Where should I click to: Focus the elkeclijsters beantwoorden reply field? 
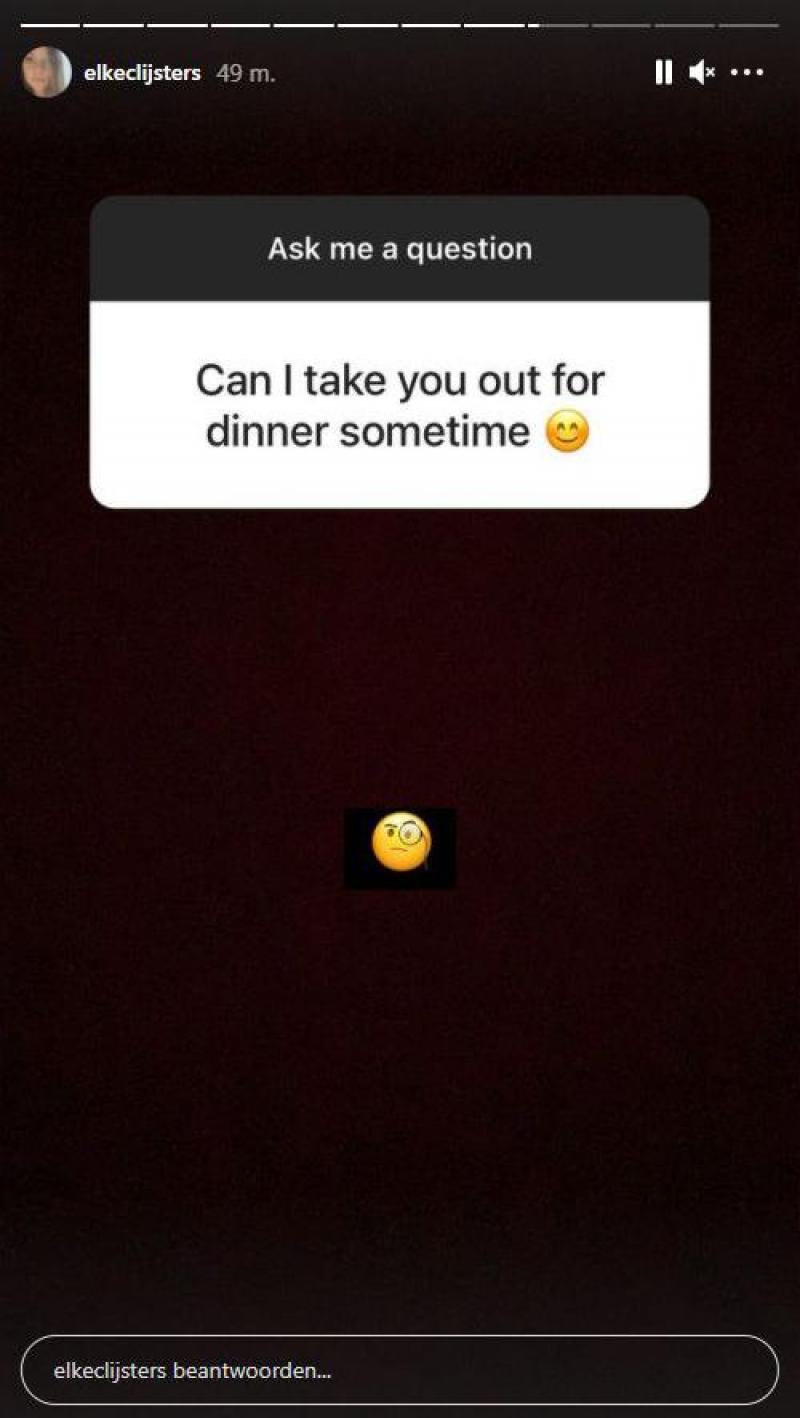pos(400,1370)
